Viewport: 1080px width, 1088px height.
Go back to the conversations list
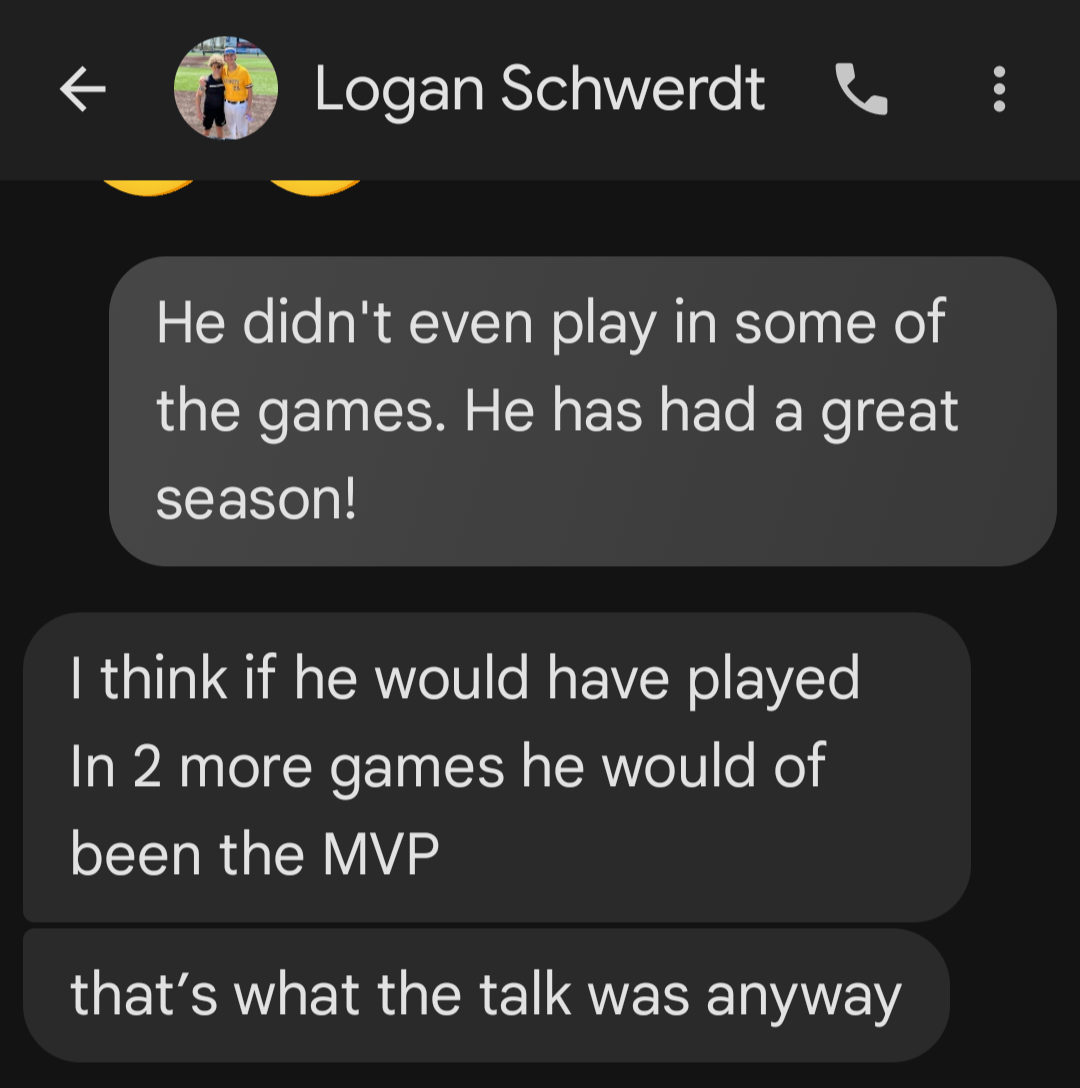(x=83, y=90)
